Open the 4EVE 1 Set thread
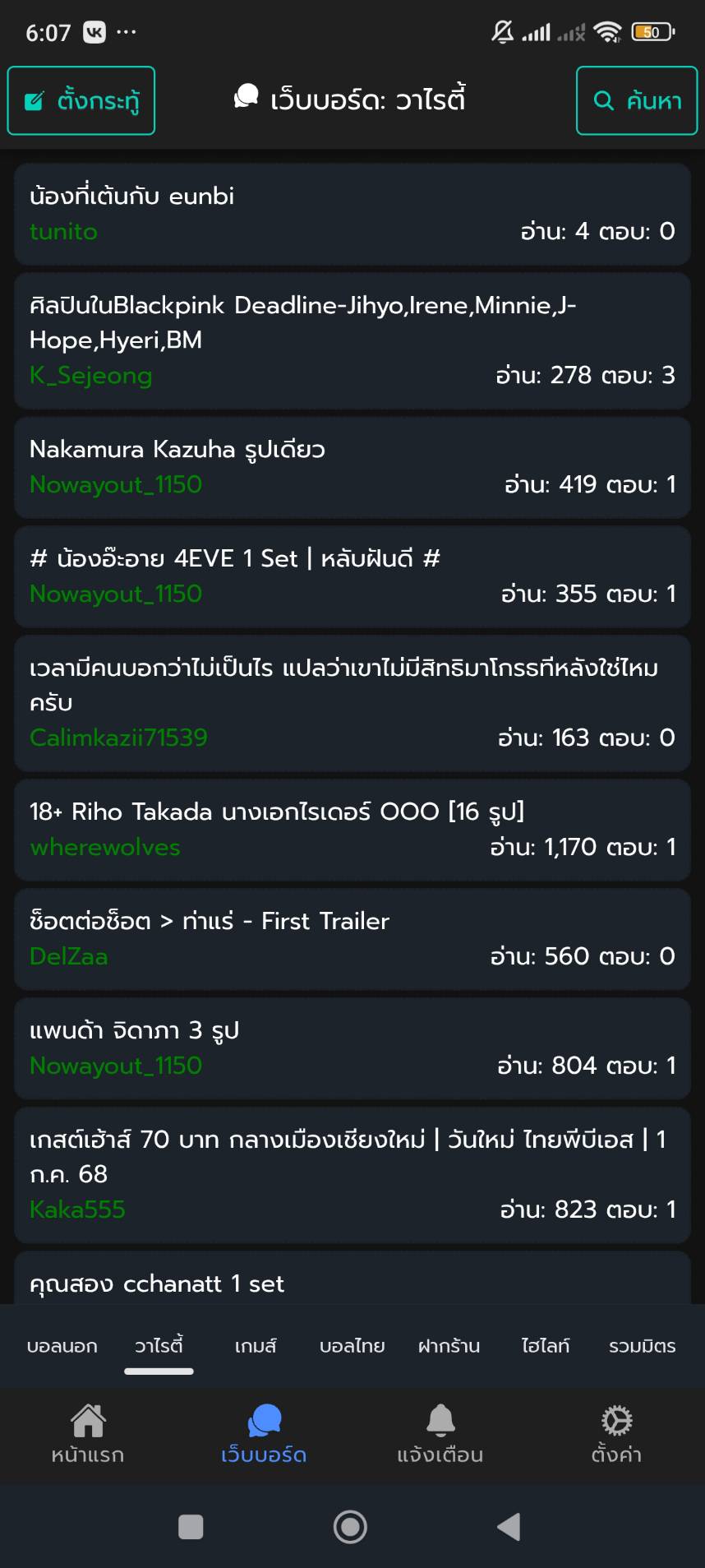Image resolution: width=705 pixels, height=1568 pixels. (352, 576)
